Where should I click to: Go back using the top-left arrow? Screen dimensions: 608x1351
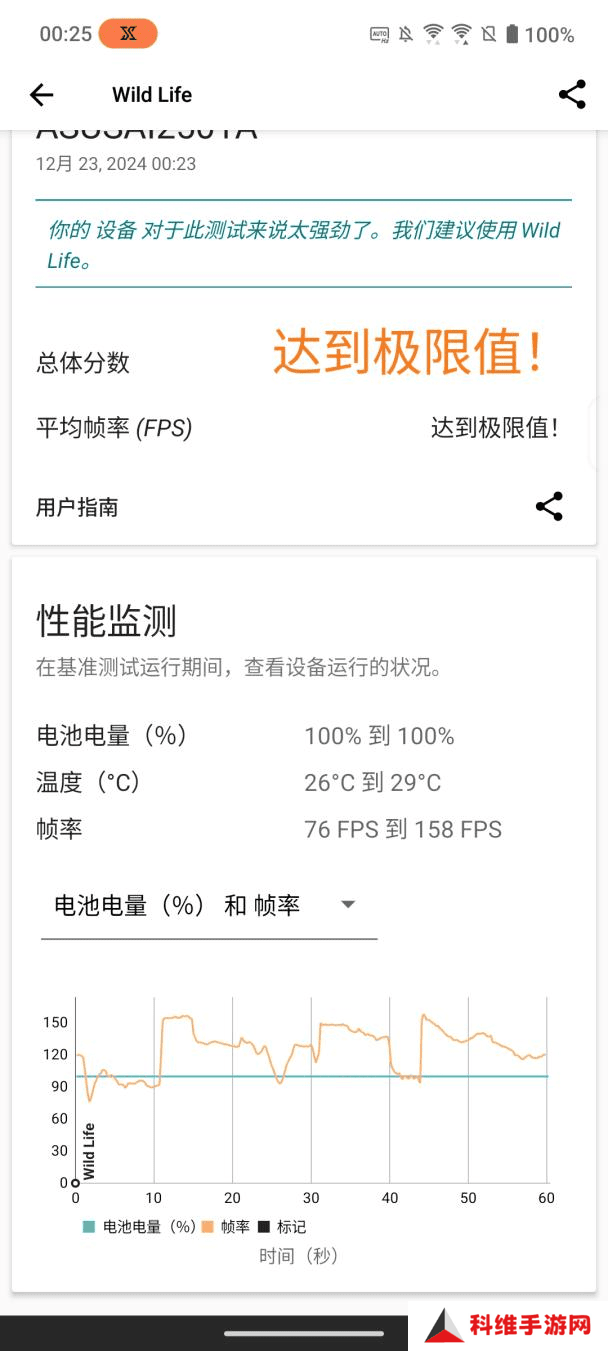[41, 95]
